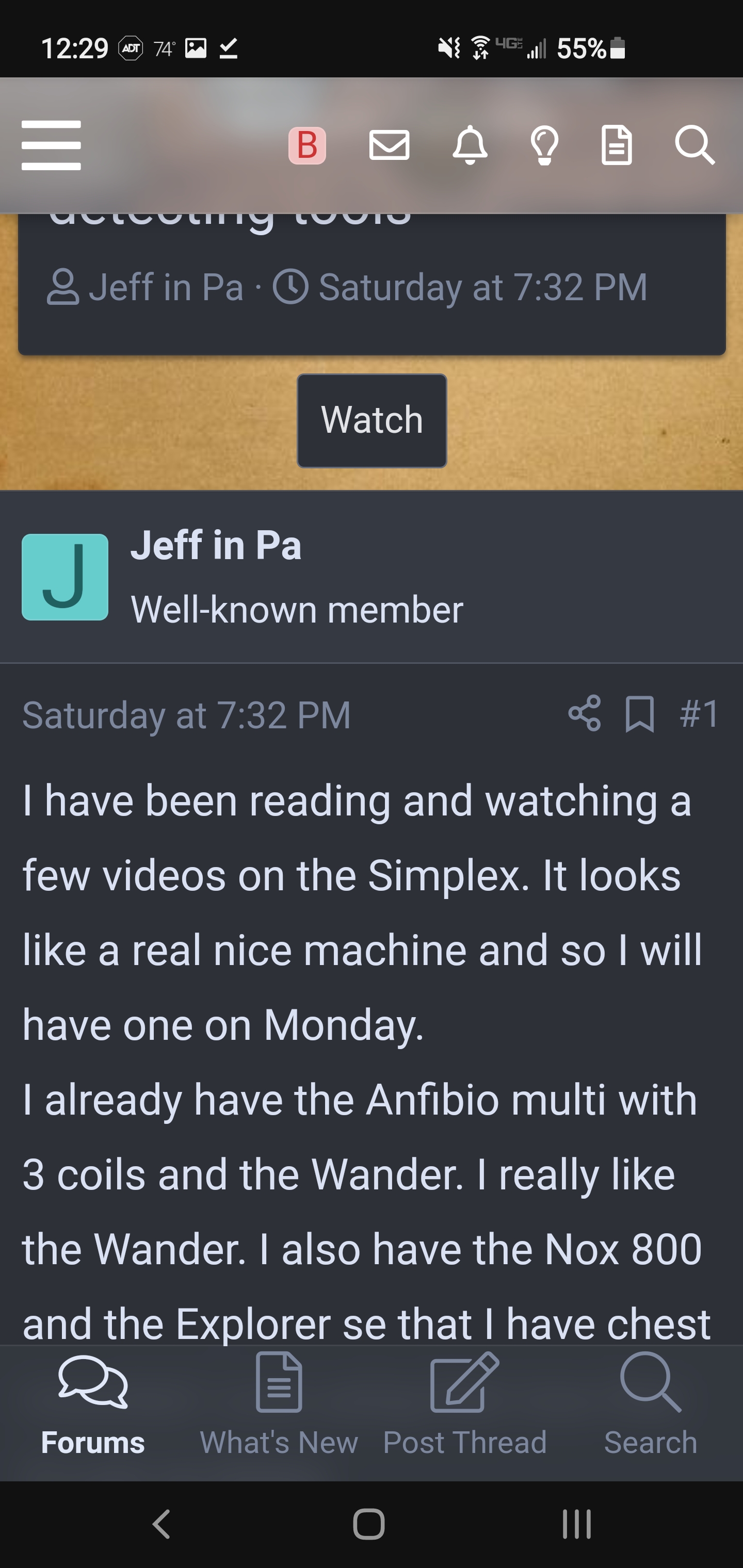Open Jeff in Pa's avatar
This screenshot has width=743, height=1568.
tap(65, 577)
